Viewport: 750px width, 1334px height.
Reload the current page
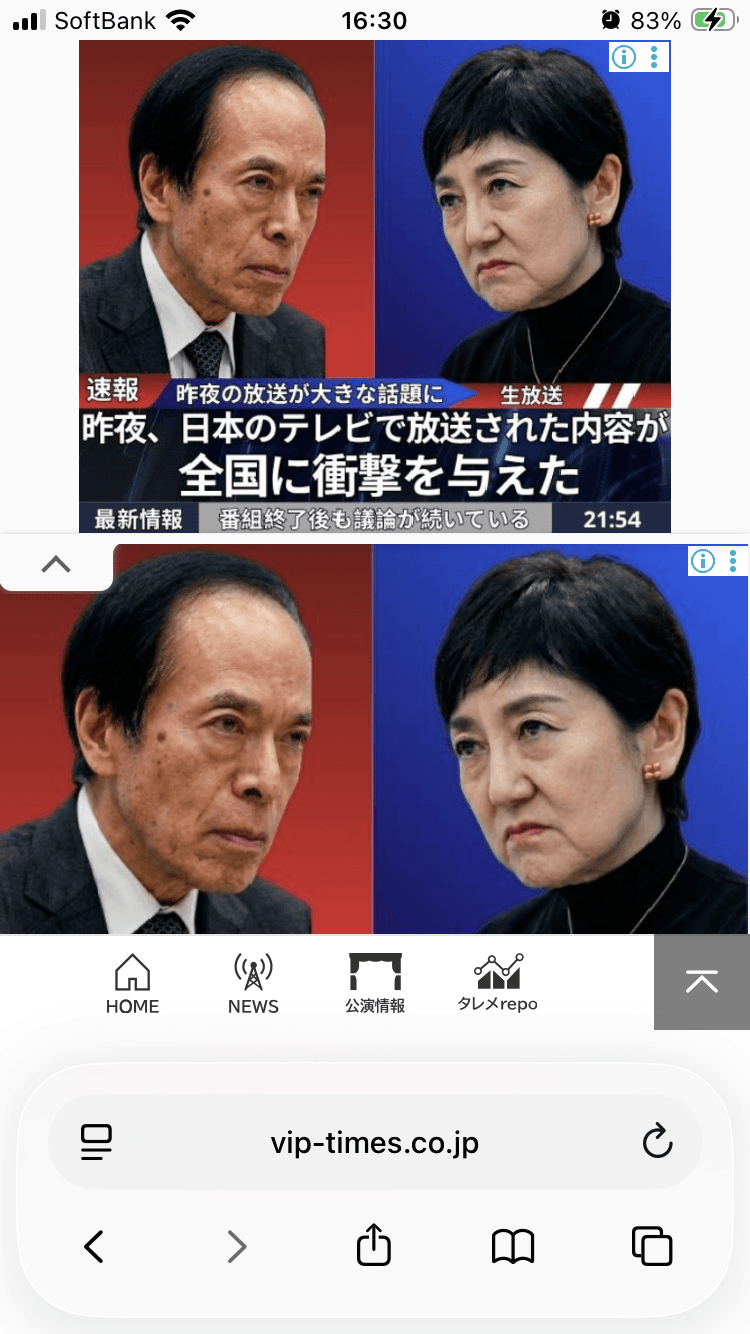[x=657, y=1142]
